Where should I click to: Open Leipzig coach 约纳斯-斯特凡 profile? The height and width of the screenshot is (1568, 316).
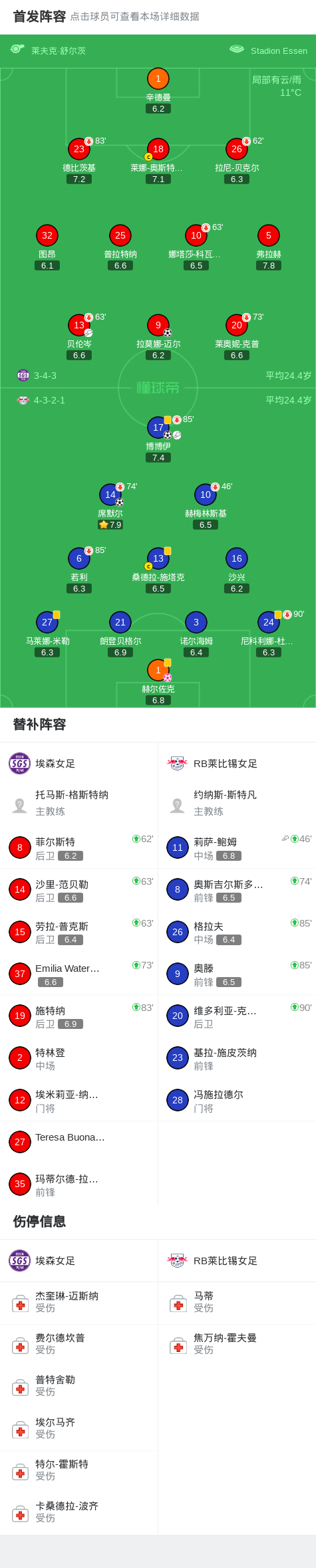pyautogui.click(x=237, y=802)
